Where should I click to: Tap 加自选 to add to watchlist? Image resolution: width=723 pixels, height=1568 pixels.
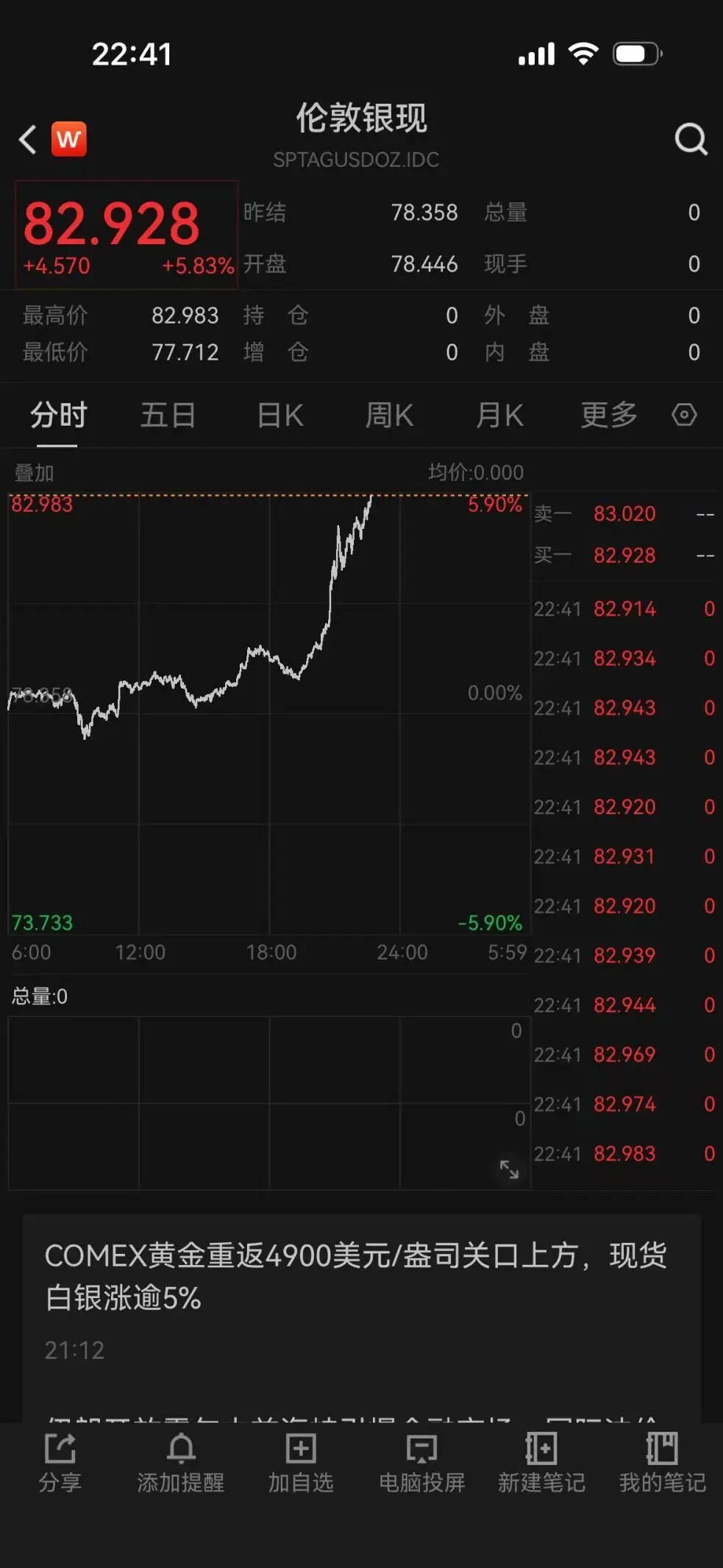pyautogui.click(x=300, y=1462)
